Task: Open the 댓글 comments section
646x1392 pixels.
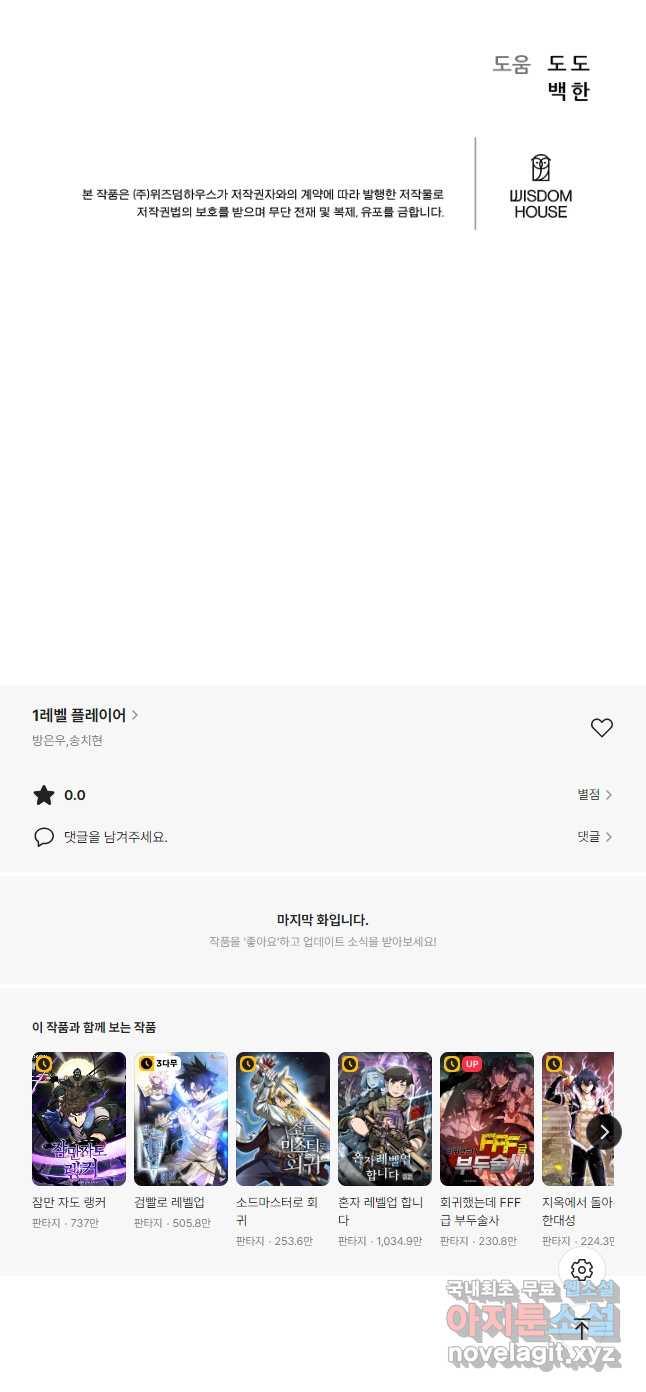Action: pos(594,837)
